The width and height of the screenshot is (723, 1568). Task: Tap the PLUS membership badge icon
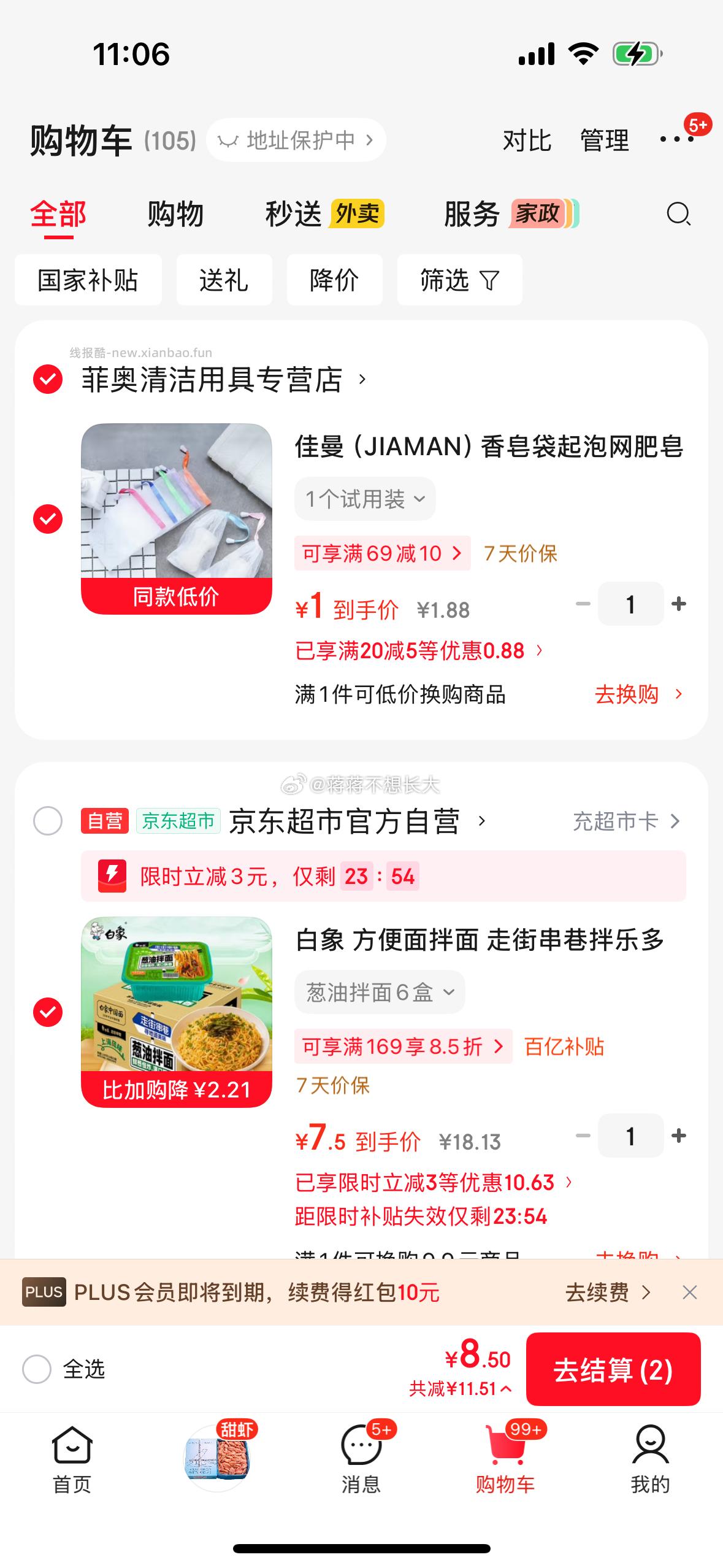(44, 1292)
